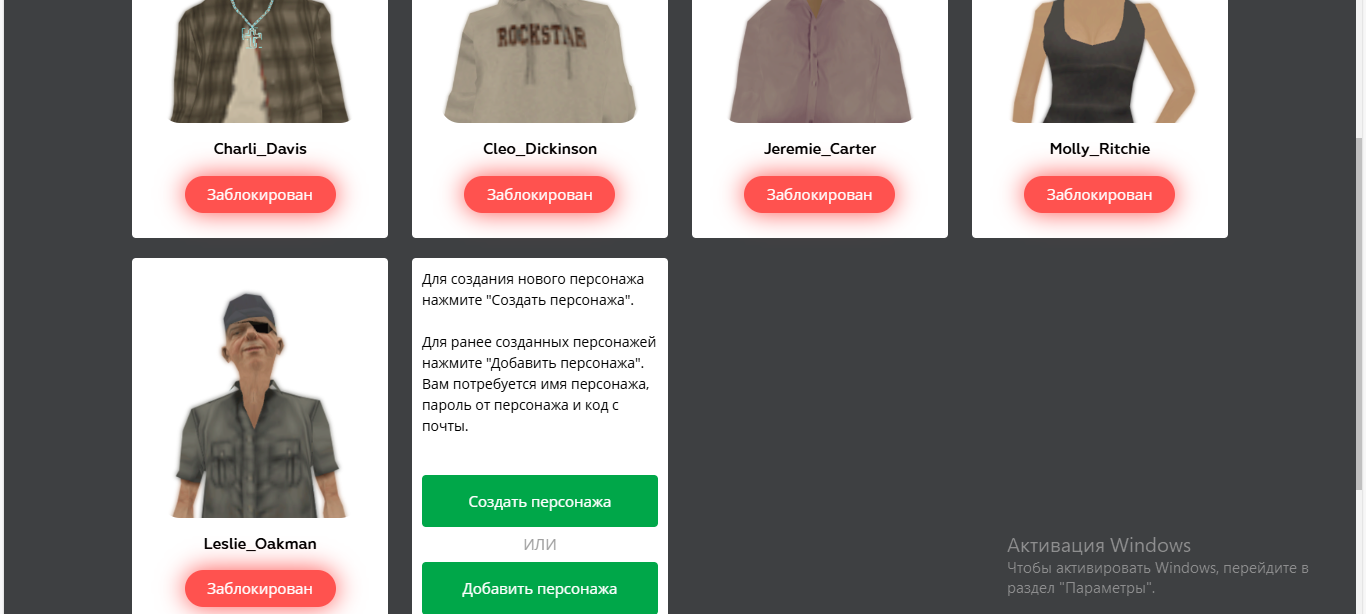Open the Cleo_Dickinson character card

(540, 70)
